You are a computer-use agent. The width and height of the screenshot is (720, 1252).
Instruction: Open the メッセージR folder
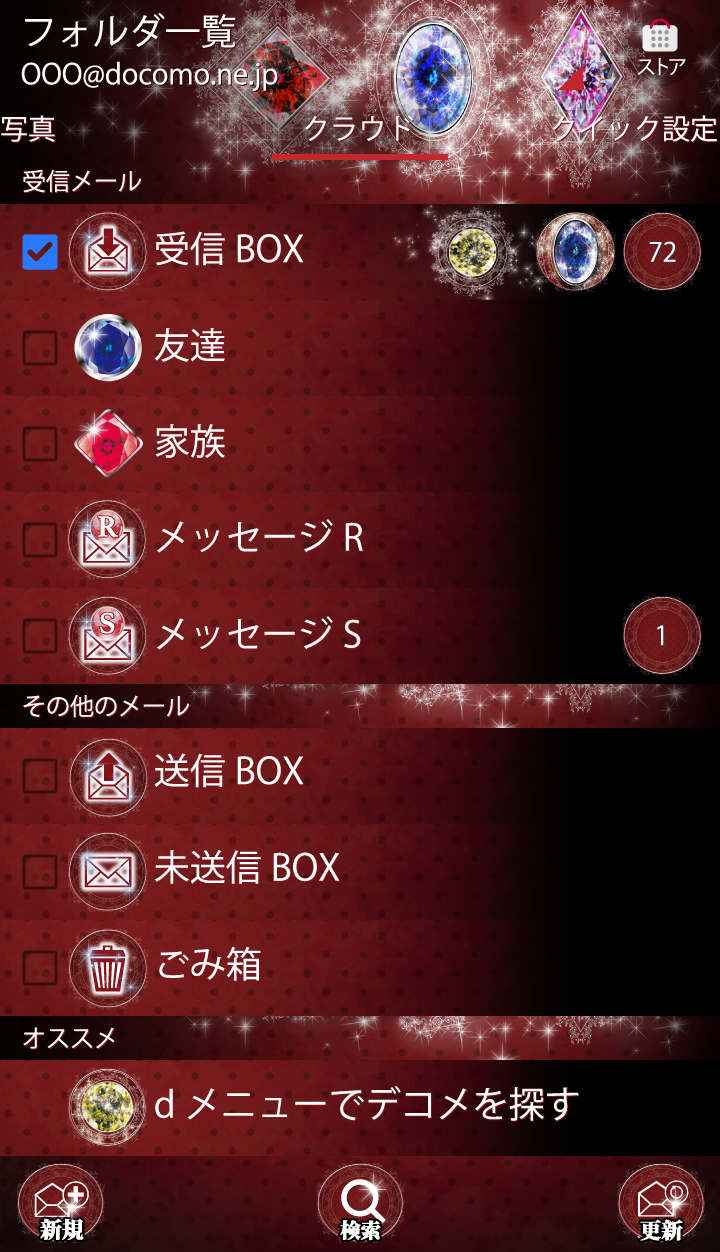click(x=258, y=539)
